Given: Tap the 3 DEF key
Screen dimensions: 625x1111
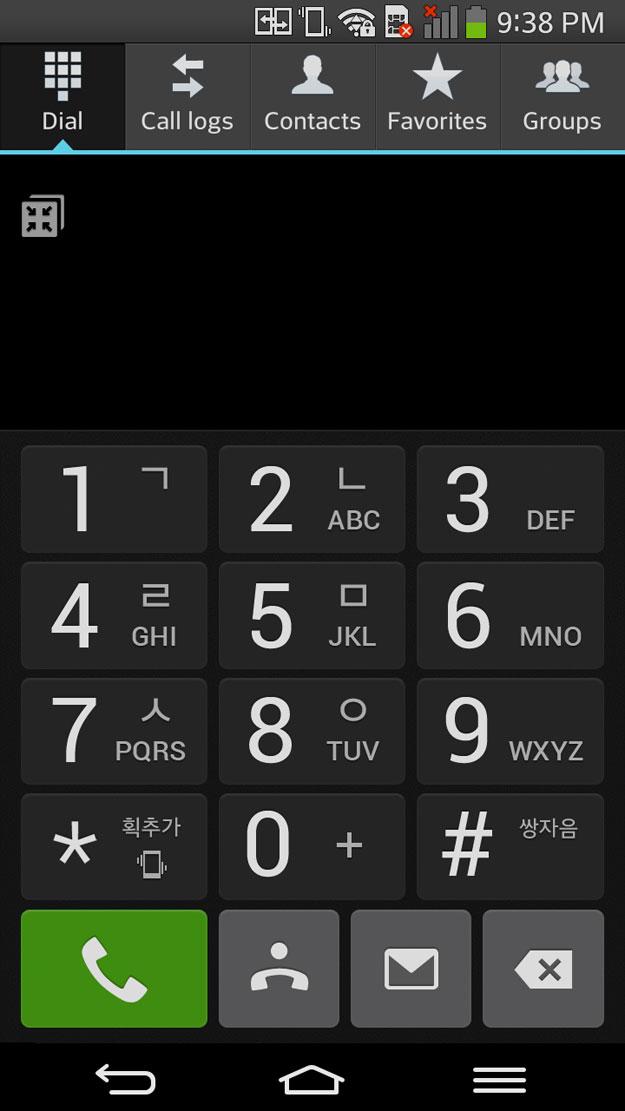Looking at the screenshot, I should pos(510,499).
